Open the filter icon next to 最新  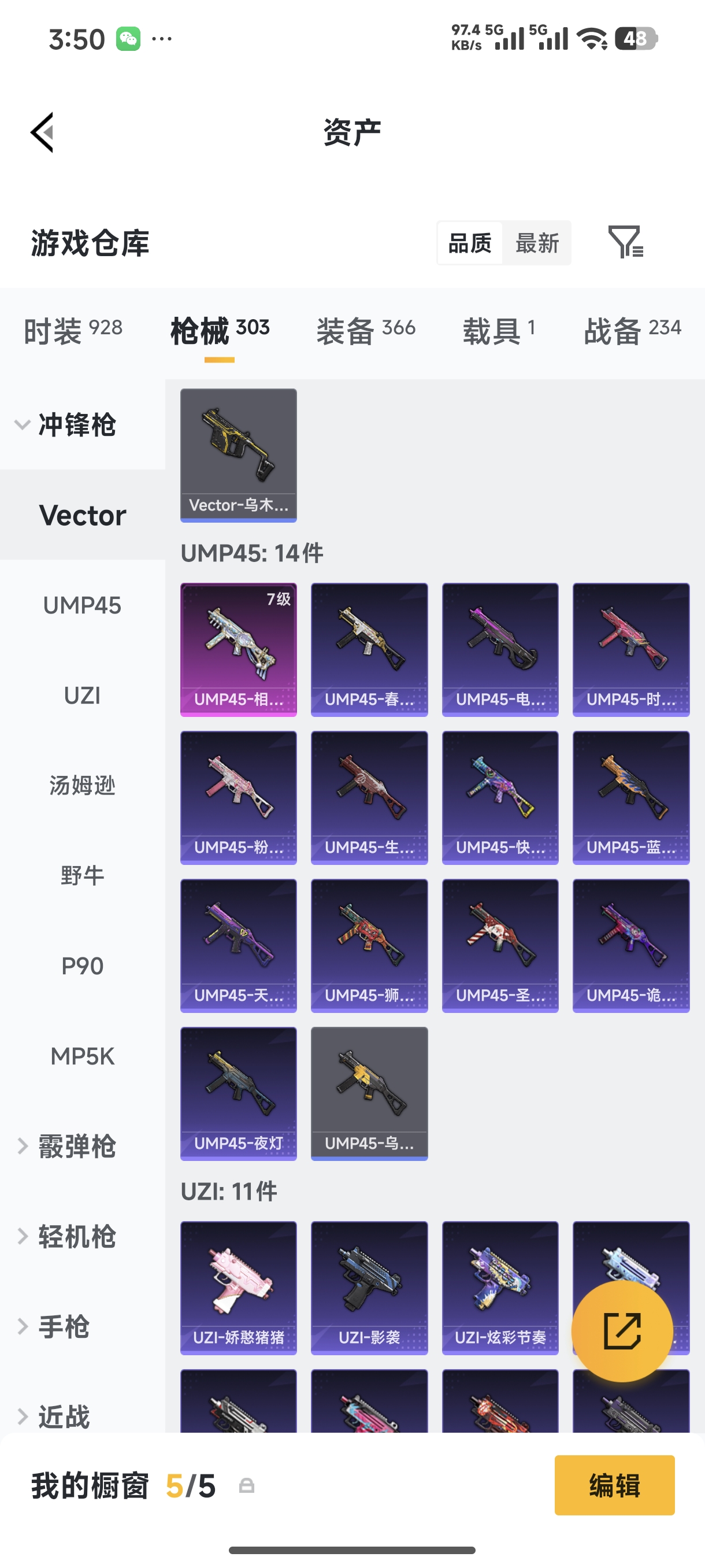[x=626, y=242]
